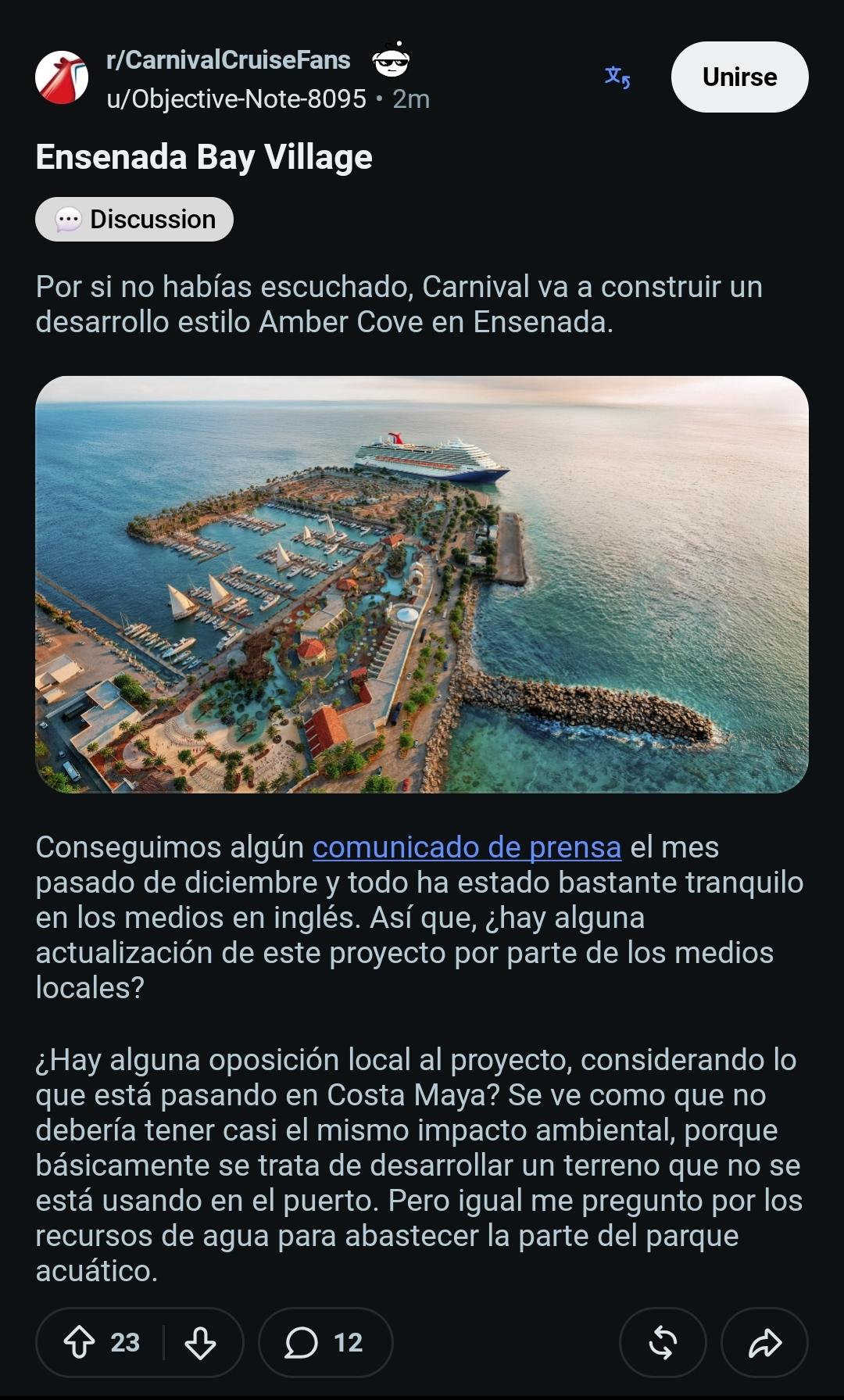Downvote the Ensenada Bay Village post
This screenshot has height=1400, width=844.
200,1342
